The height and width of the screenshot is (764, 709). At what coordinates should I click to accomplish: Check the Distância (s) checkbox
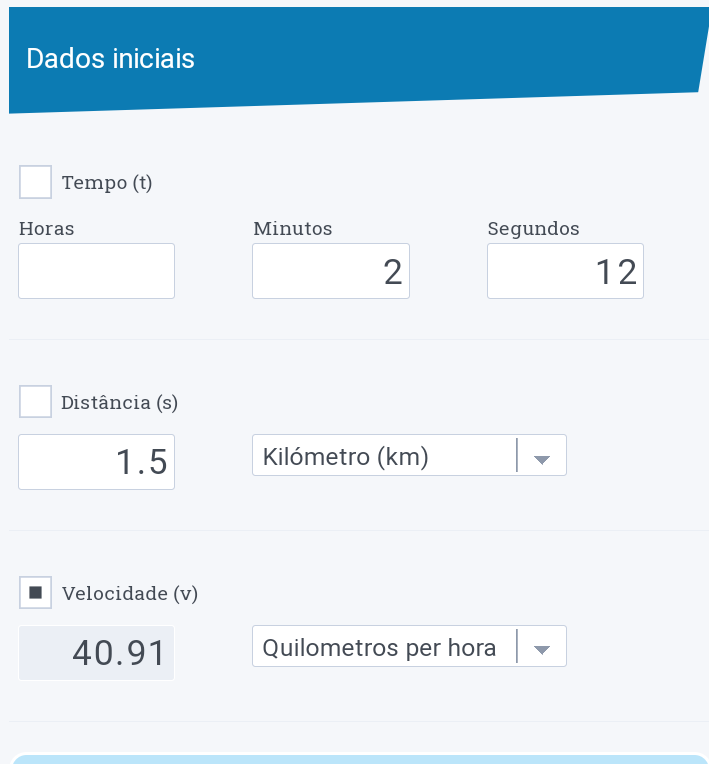(36, 402)
